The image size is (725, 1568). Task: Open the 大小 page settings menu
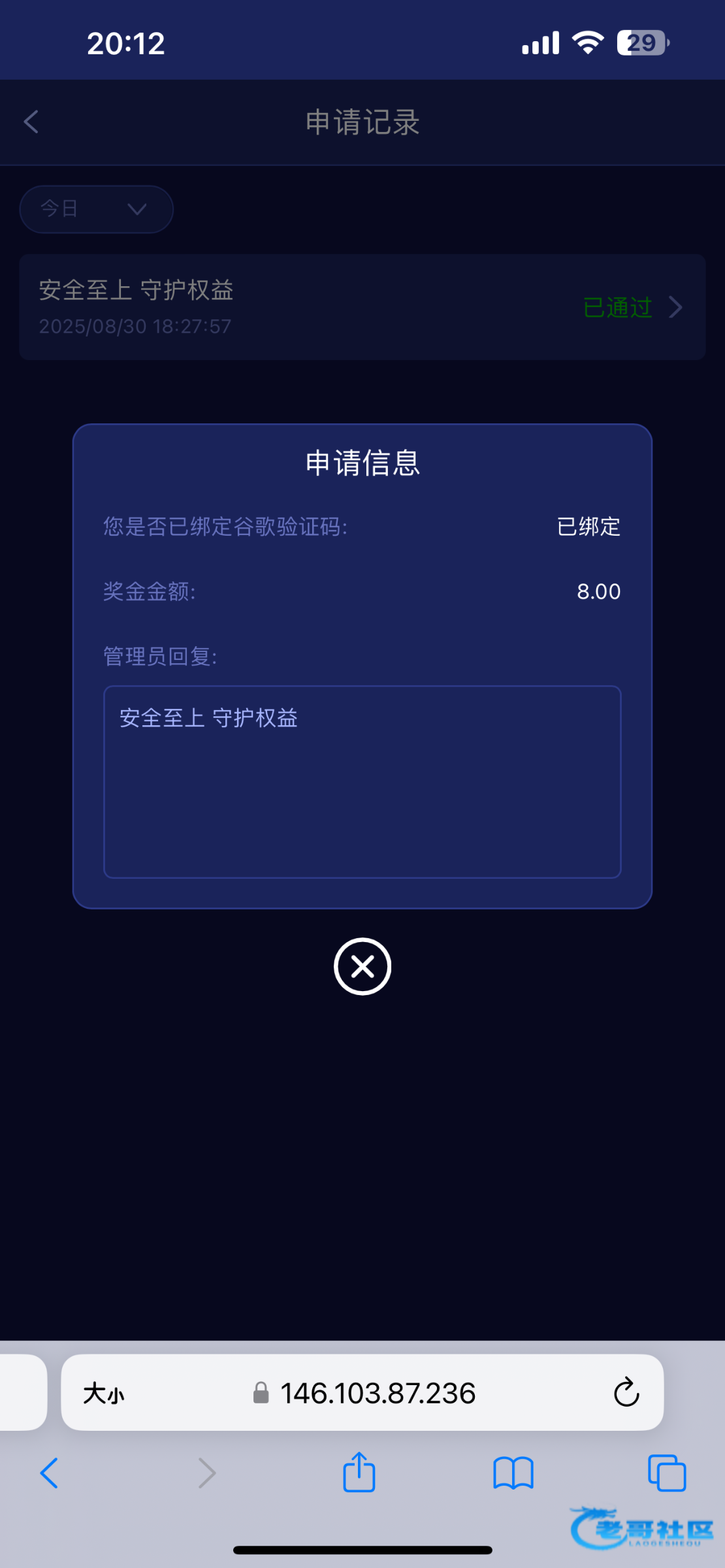pos(103,1393)
